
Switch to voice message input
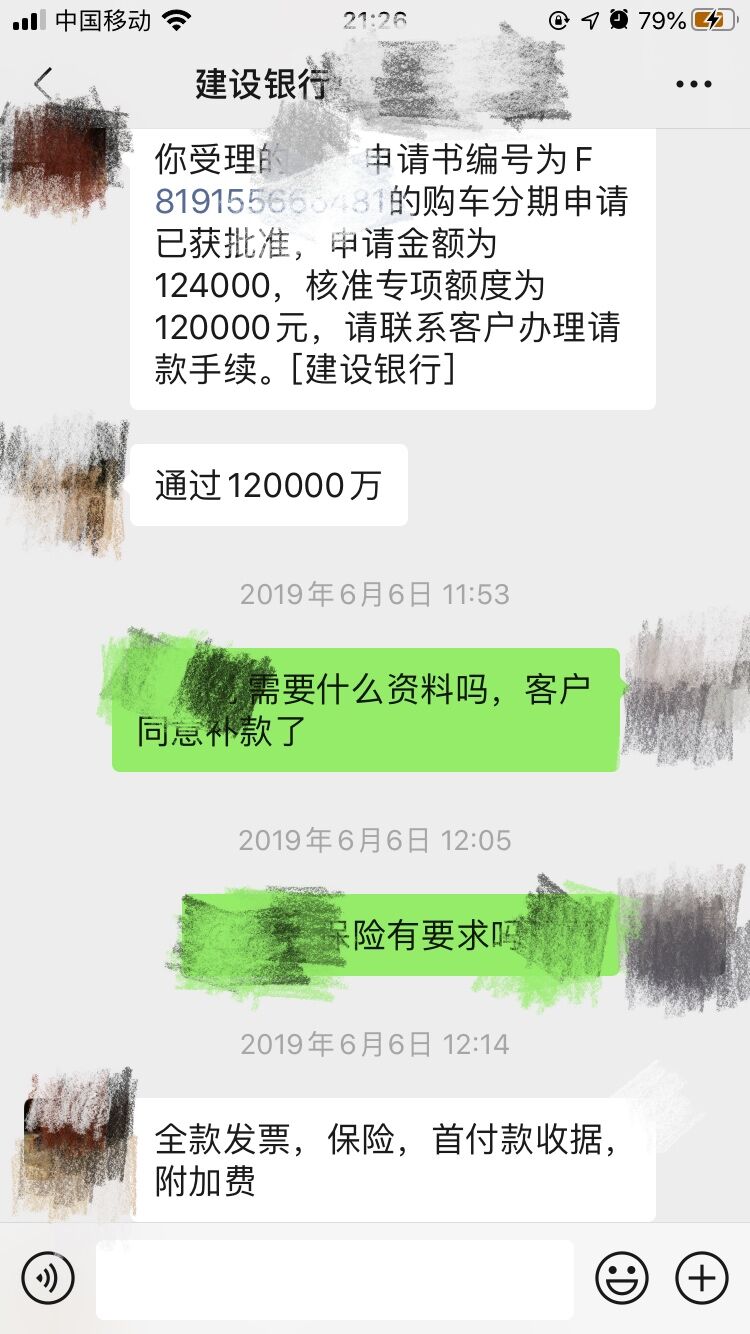(48, 1278)
